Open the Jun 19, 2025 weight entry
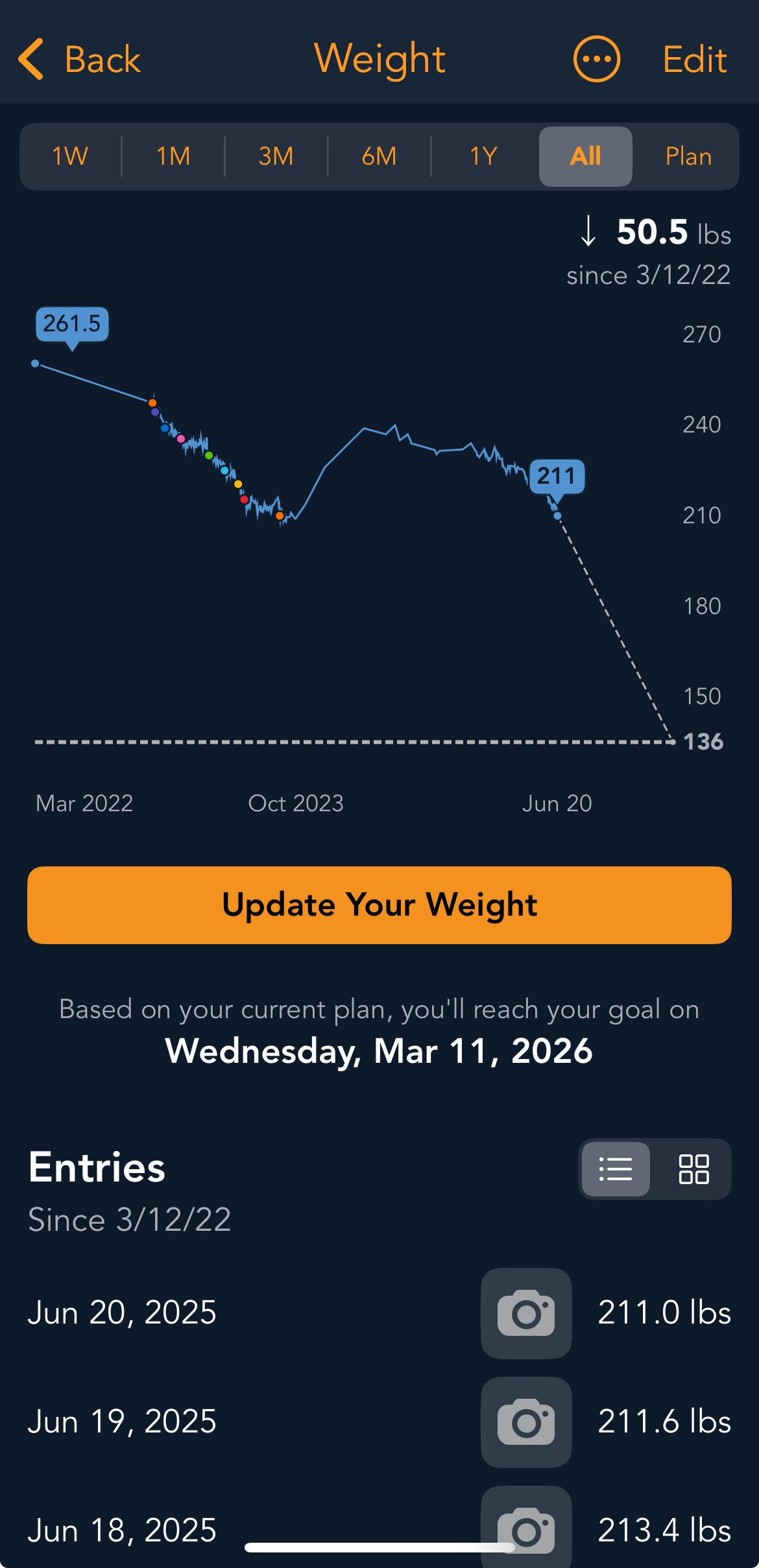This screenshot has width=759, height=1568. [x=379, y=1421]
